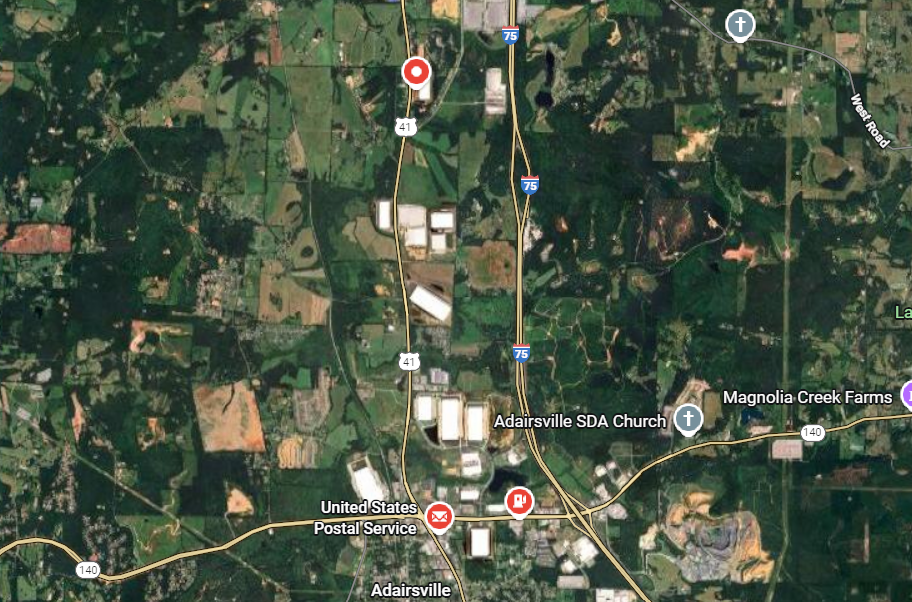Tap the church marker near West Road
Screen dimensions: 912x602
pyautogui.click(x=739, y=24)
